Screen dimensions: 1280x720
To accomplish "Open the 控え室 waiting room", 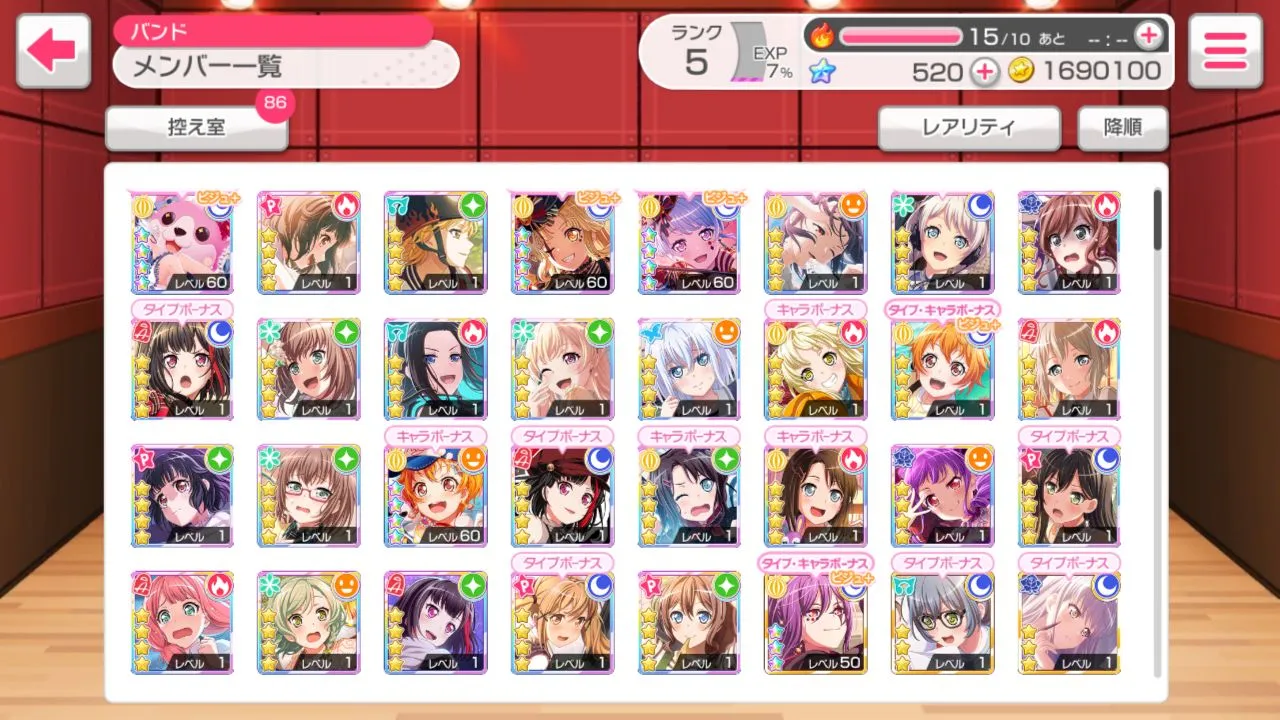I will click(196, 129).
